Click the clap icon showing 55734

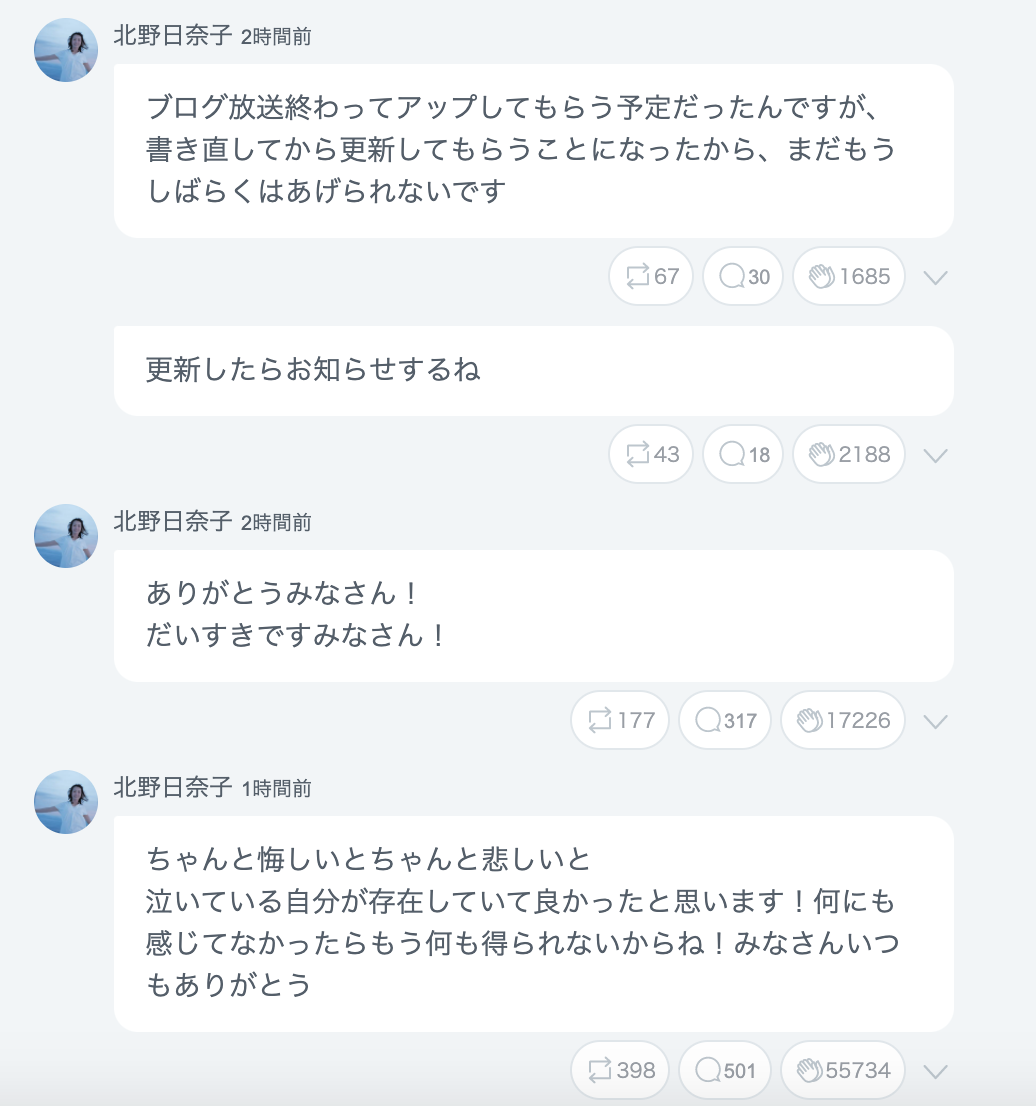point(842,1070)
